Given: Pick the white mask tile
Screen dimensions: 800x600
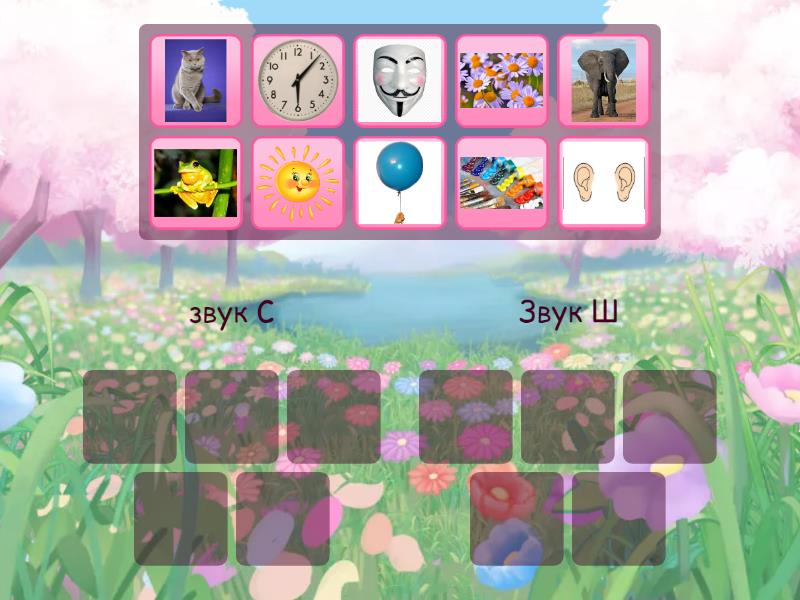Looking at the screenshot, I should tap(400, 81).
